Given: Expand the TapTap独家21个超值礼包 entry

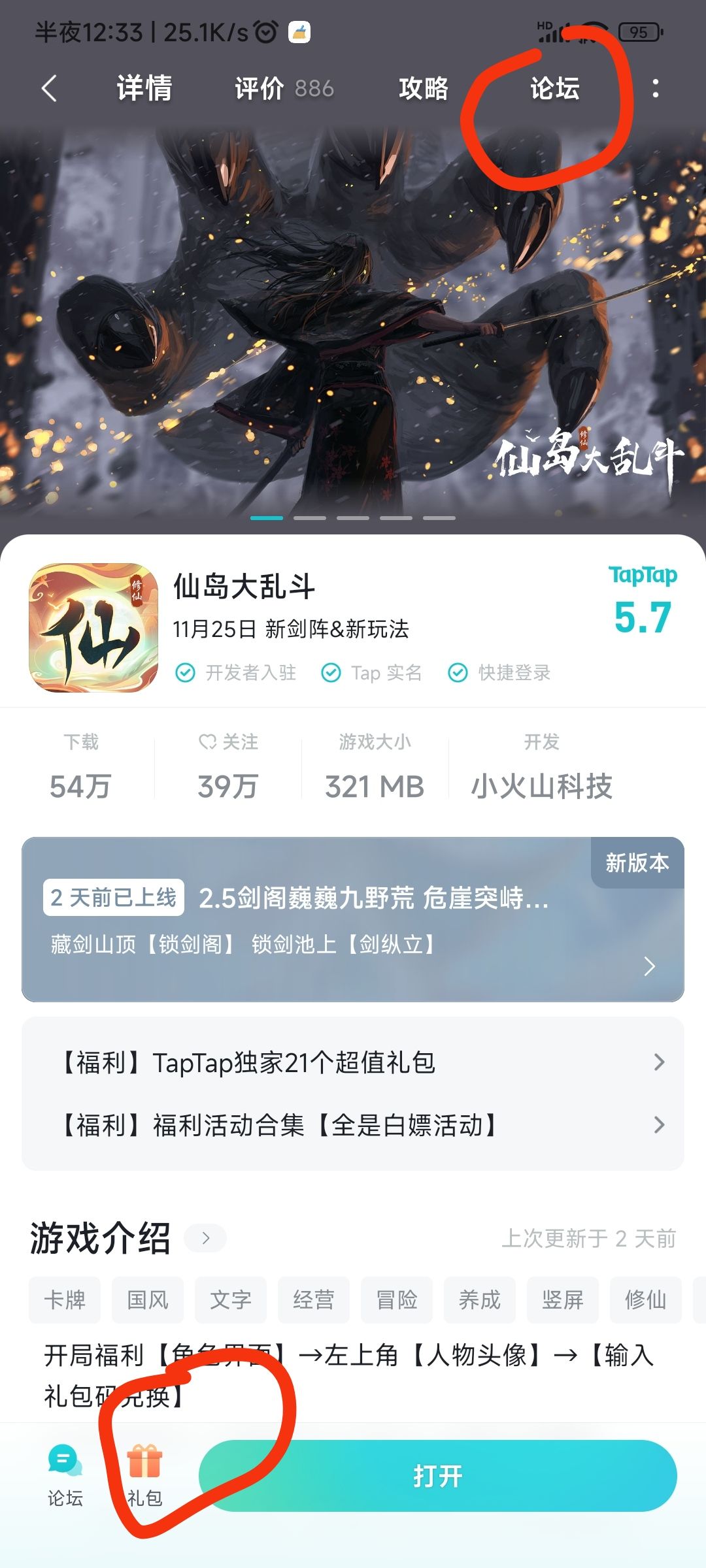Looking at the screenshot, I should (x=353, y=1063).
